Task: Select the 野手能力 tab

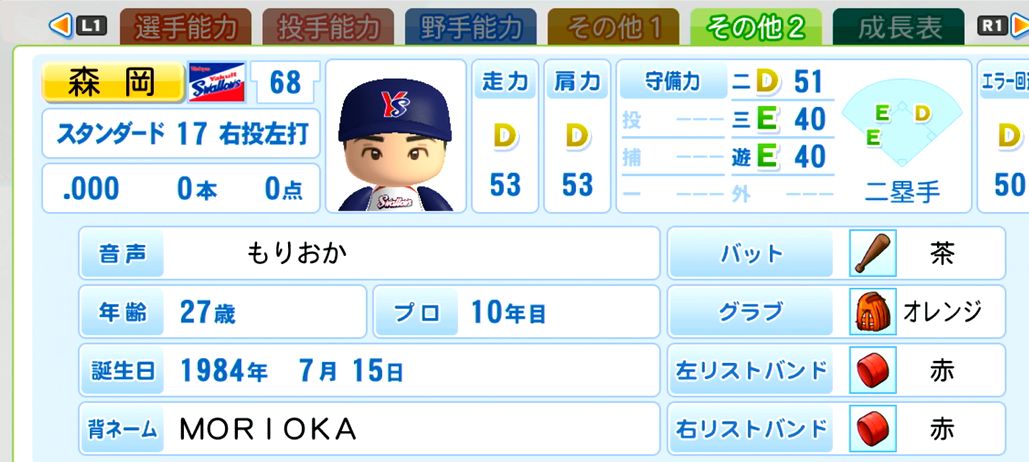Action: tap(470, 27)
